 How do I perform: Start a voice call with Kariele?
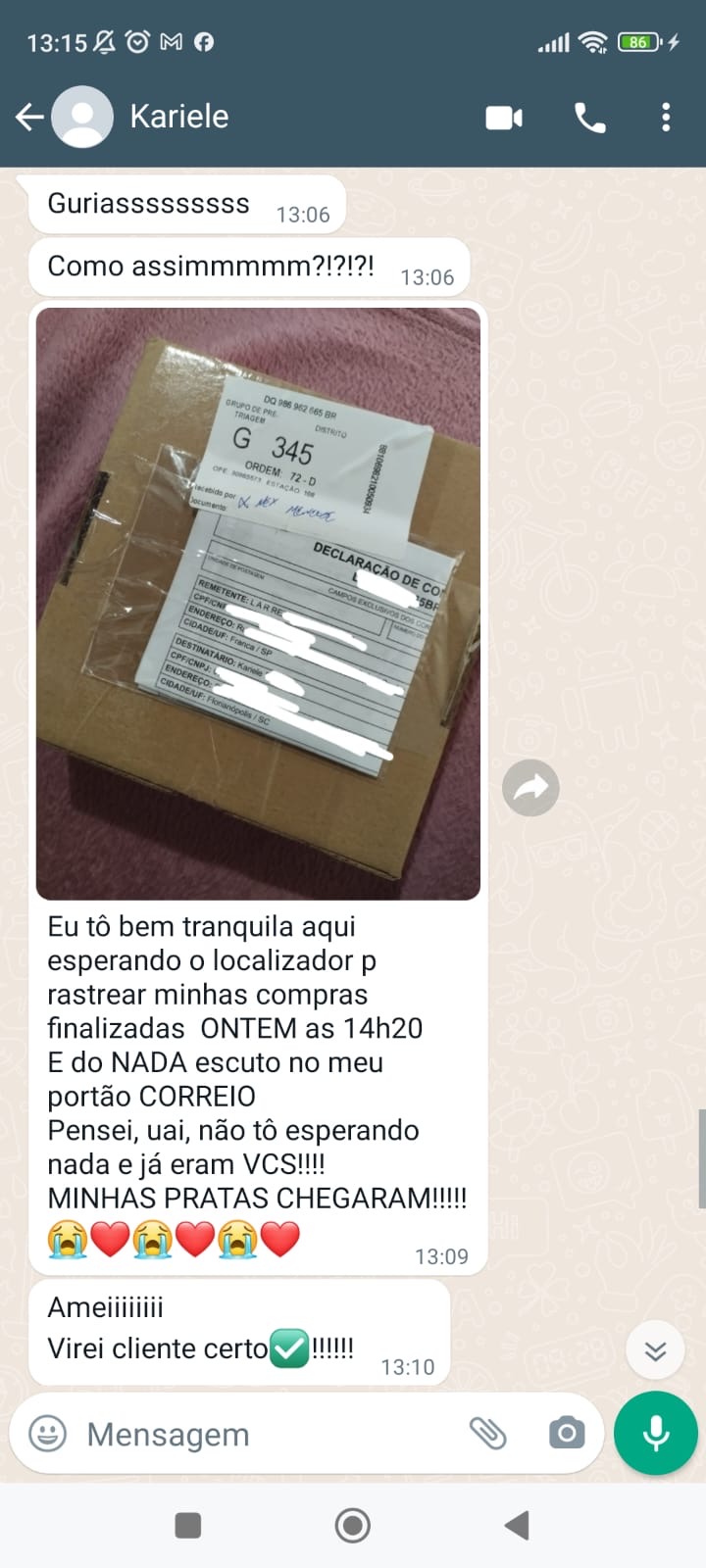tap(589, 118)
